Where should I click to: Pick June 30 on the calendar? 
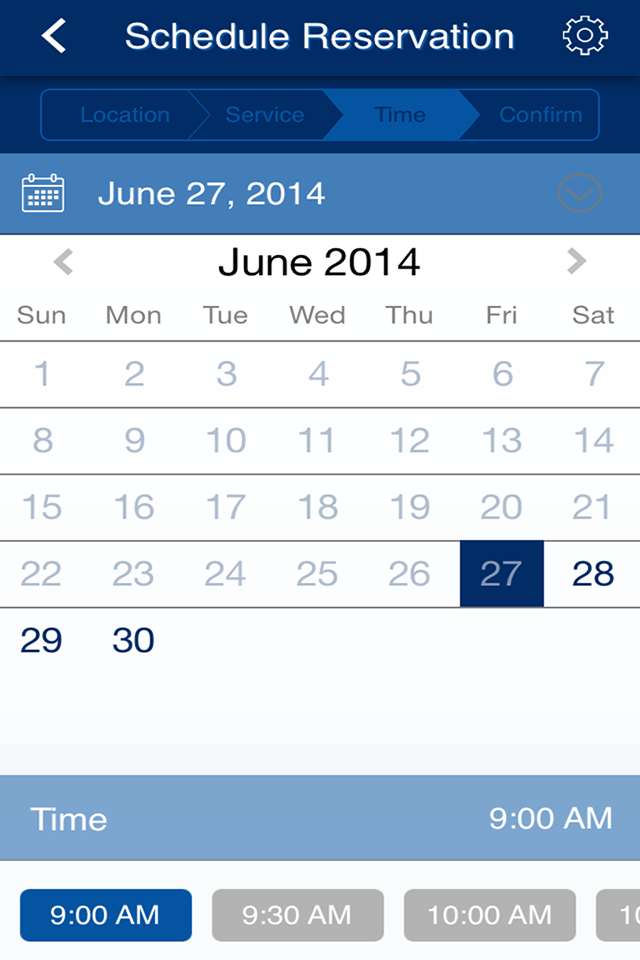point(133,640)
